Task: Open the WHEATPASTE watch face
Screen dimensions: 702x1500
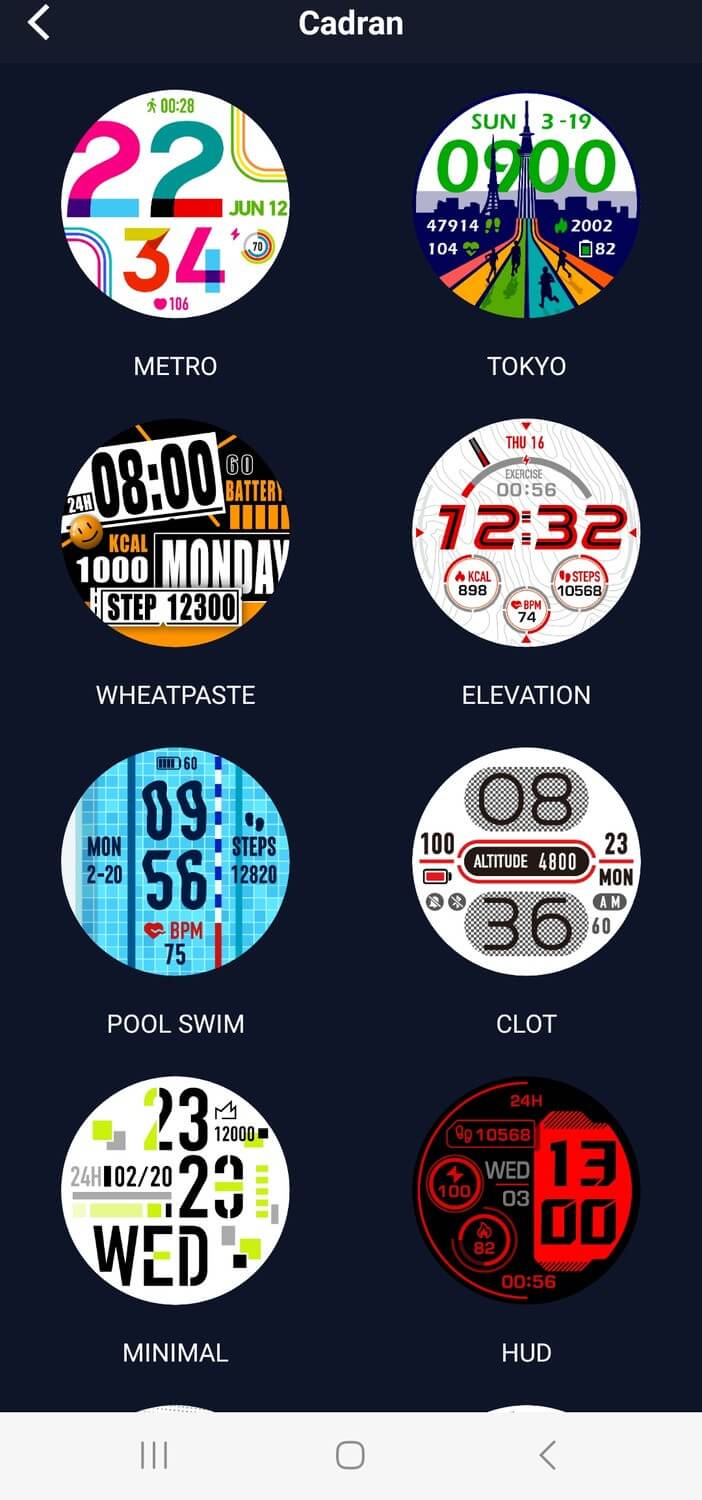Action: 175,533
